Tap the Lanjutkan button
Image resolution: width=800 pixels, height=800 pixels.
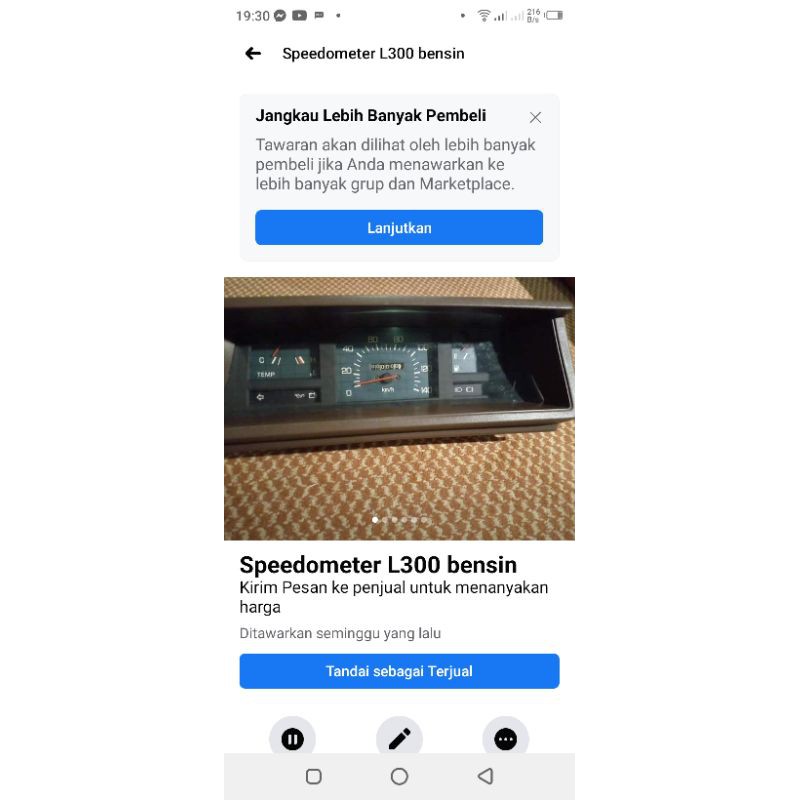coord(399,228)
